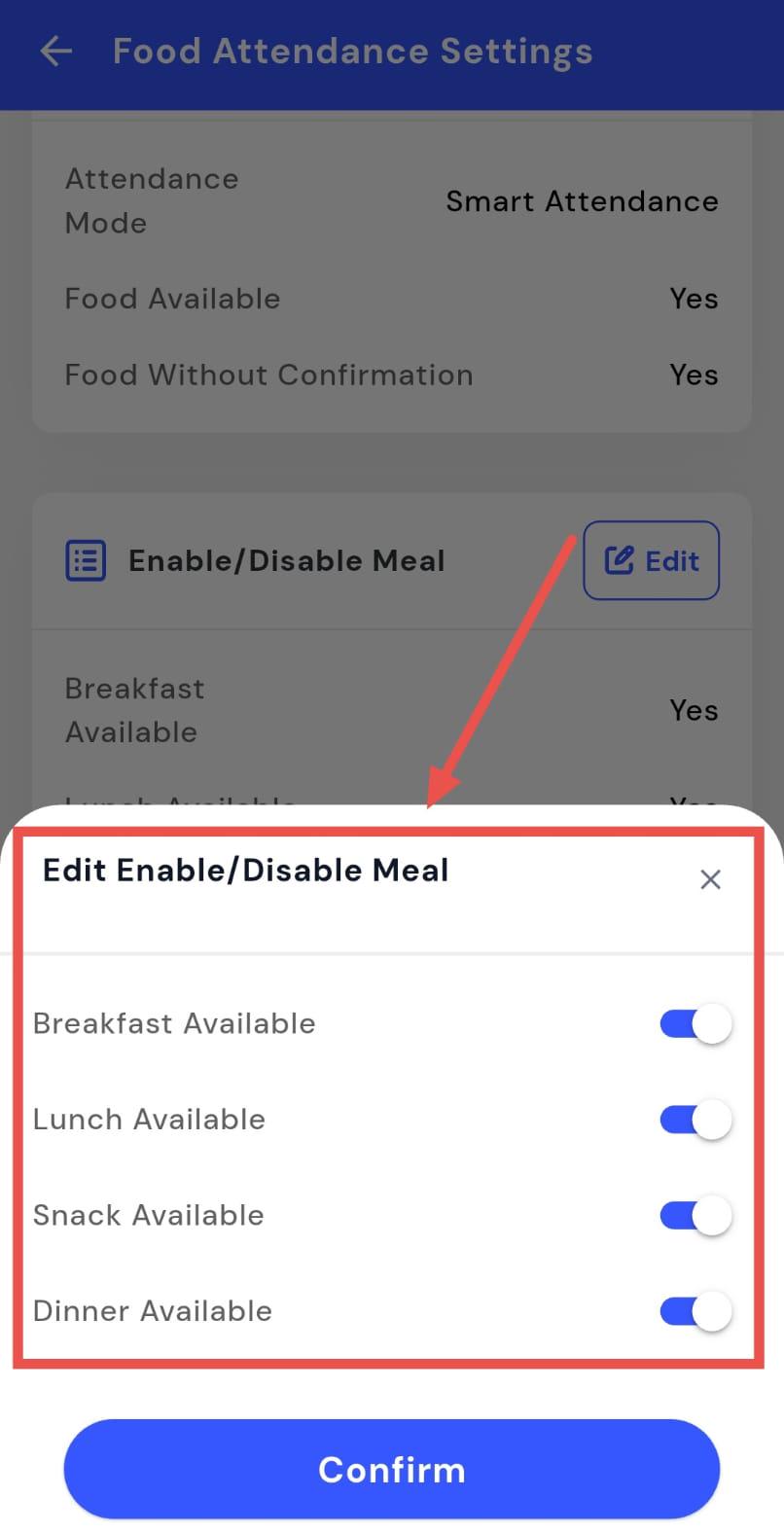Turn off Snack Available

(x=695, y=1215)
